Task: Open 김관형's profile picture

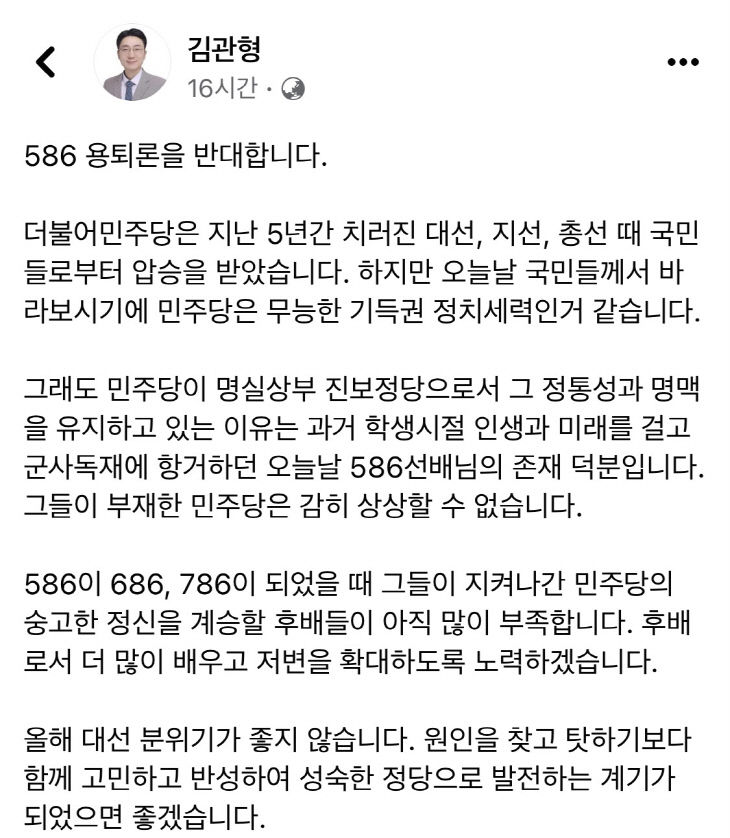Action: point(132,62)
